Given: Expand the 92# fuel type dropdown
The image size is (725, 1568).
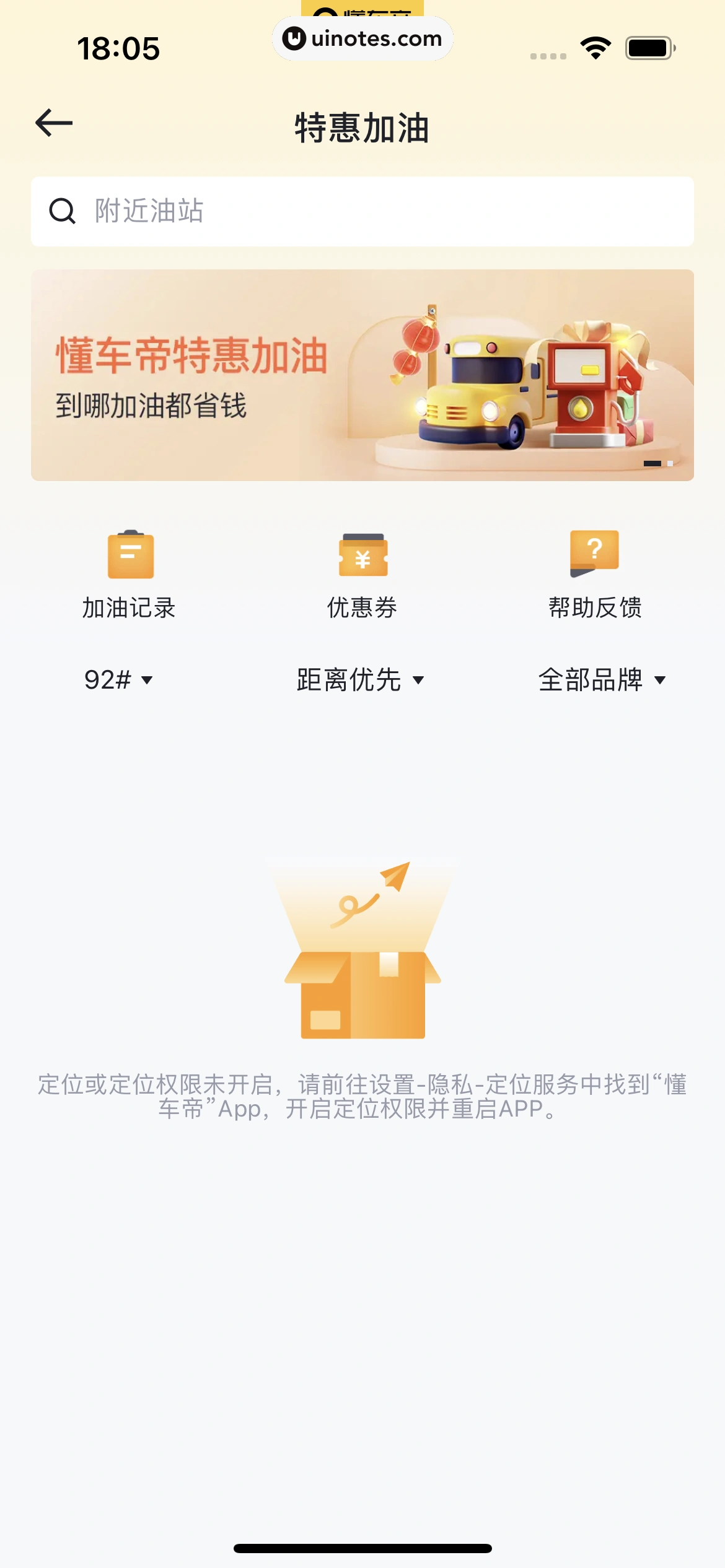Looking at the screenshot, I should pyautogui.click(x=118, y=680).
